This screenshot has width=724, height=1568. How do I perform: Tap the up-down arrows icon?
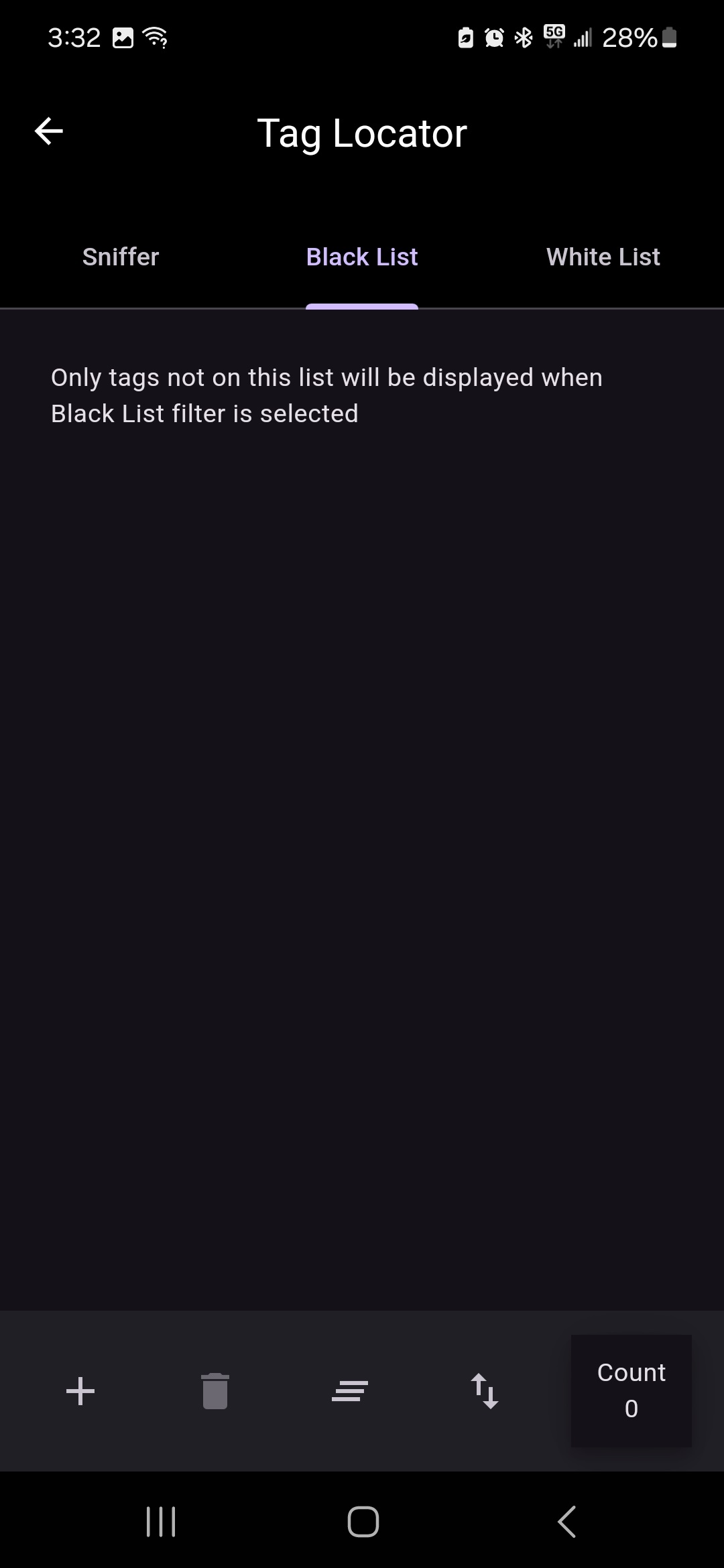pos(484,1391)
